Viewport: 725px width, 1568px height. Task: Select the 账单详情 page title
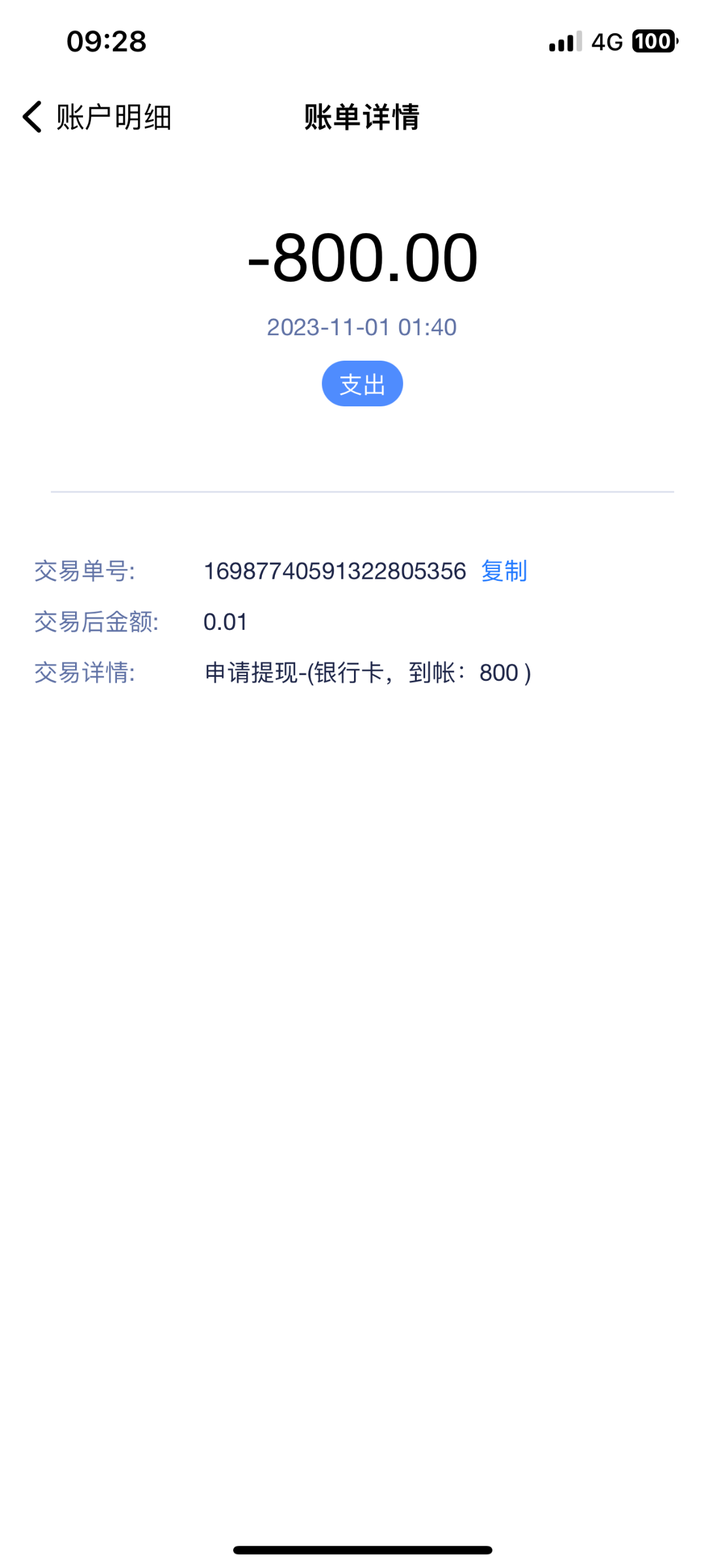361,118
